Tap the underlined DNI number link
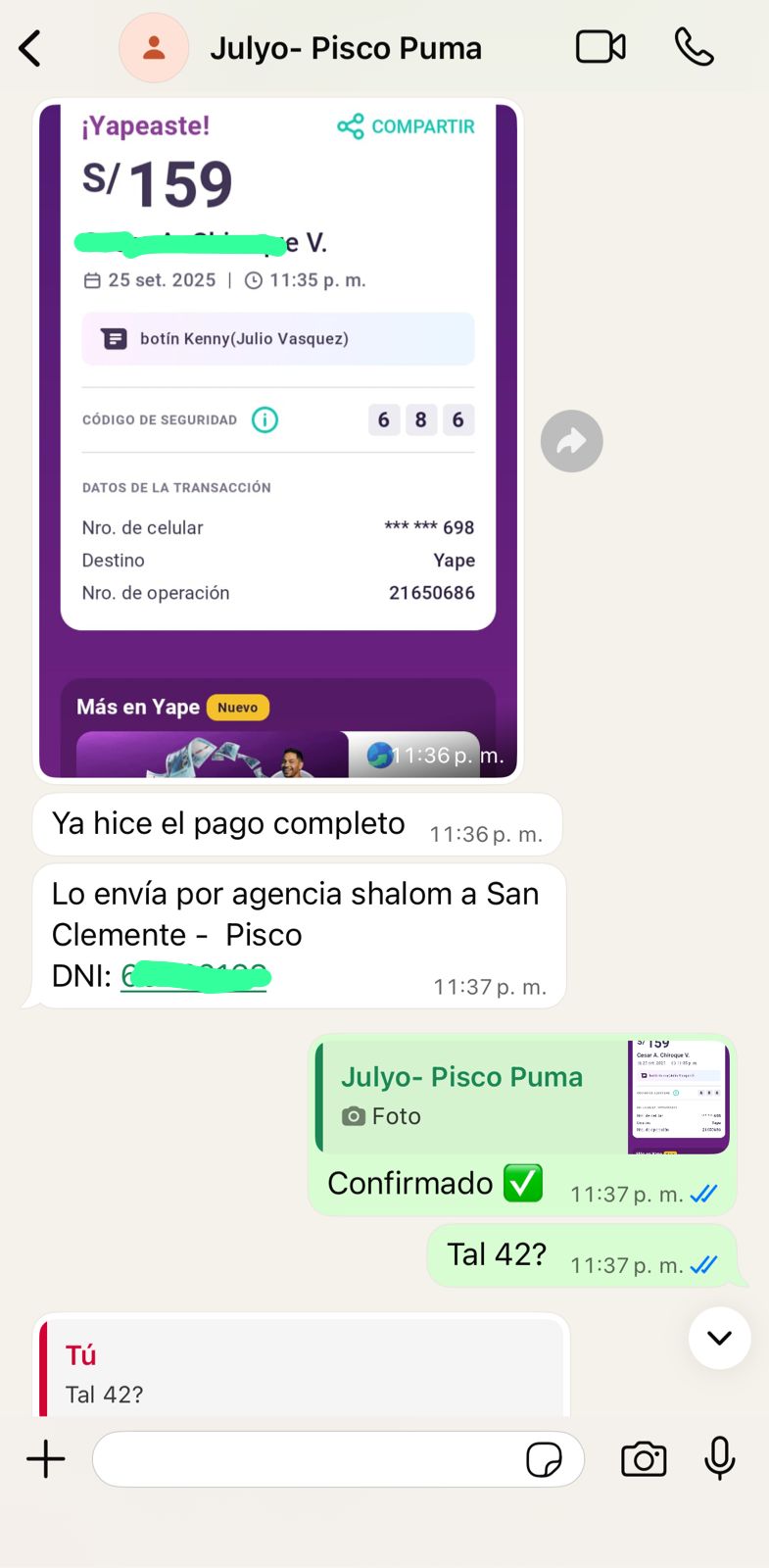Viewport: 769px width, 1568px height. click(194, 976)
